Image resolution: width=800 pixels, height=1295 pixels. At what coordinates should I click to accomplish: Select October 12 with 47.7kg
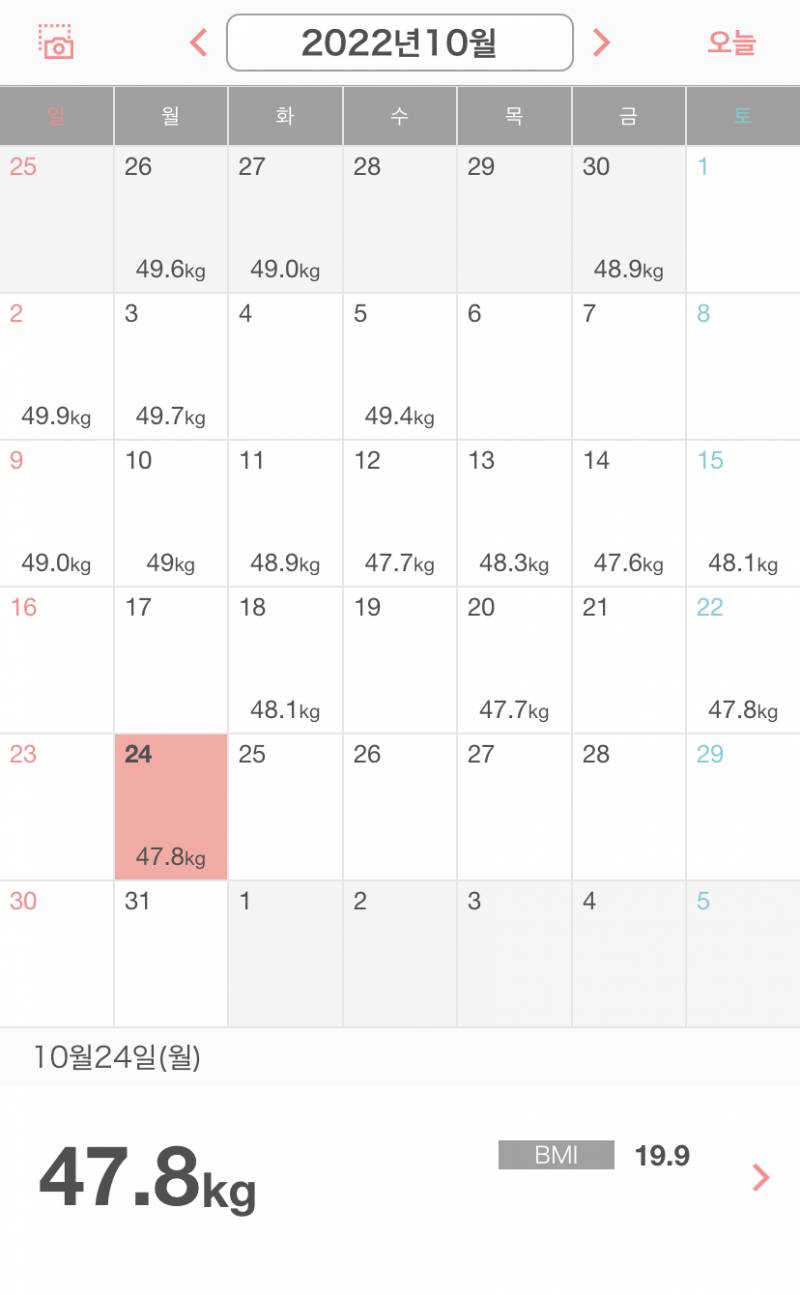click(400, 513)
